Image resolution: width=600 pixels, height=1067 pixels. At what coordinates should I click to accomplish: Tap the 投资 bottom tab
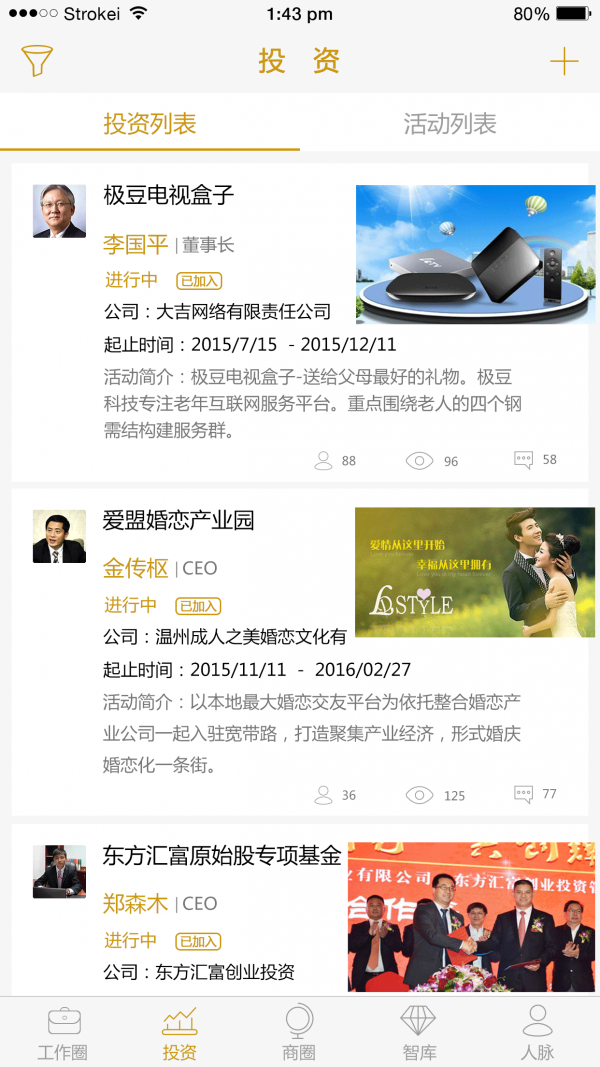coord(180,1033)
